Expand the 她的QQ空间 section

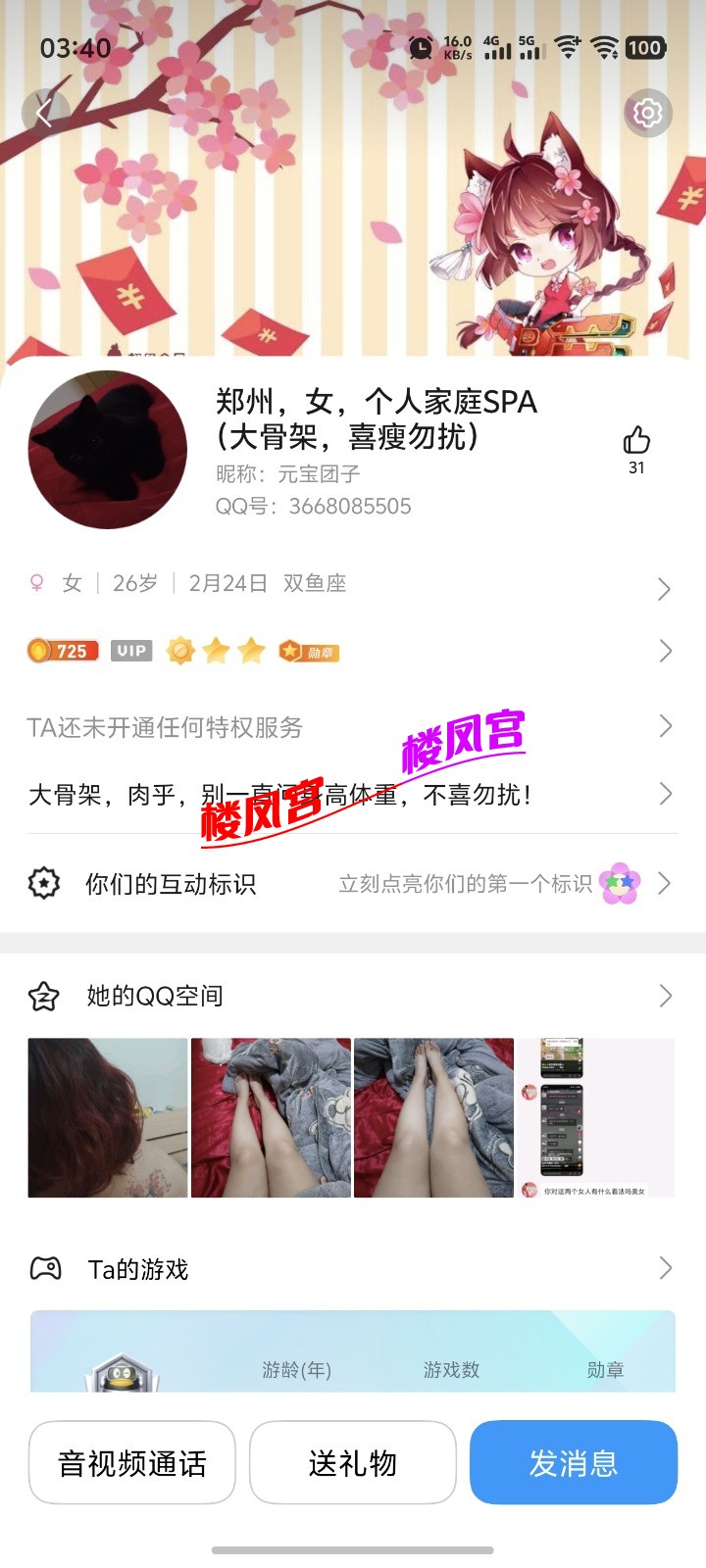coord(667,995)
